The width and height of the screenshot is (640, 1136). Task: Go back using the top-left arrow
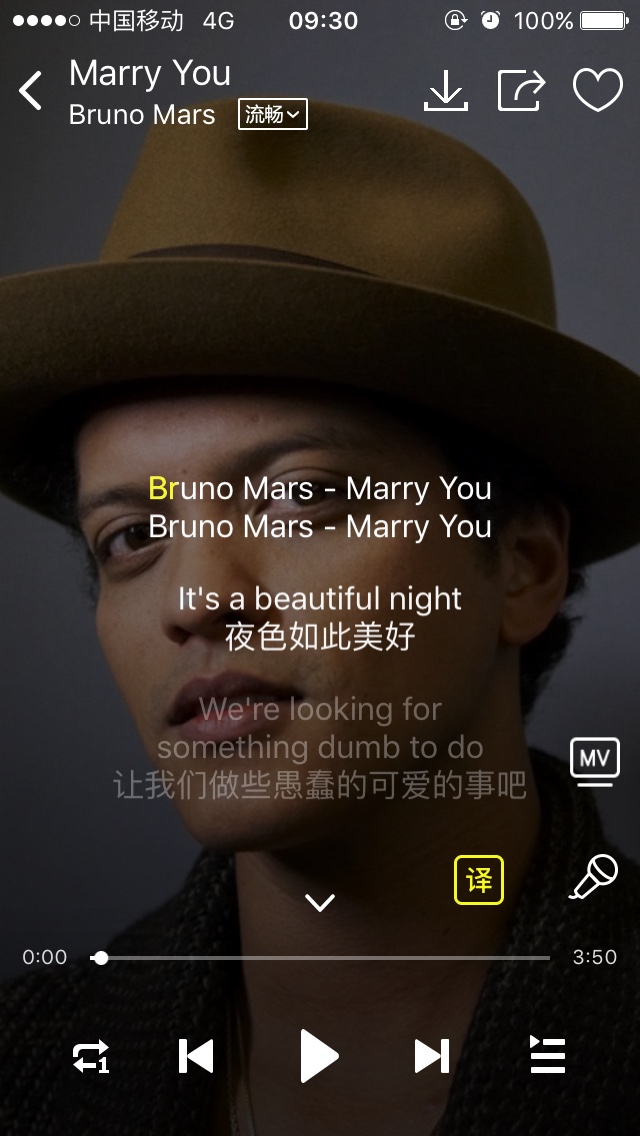click(x=30, y=91)
